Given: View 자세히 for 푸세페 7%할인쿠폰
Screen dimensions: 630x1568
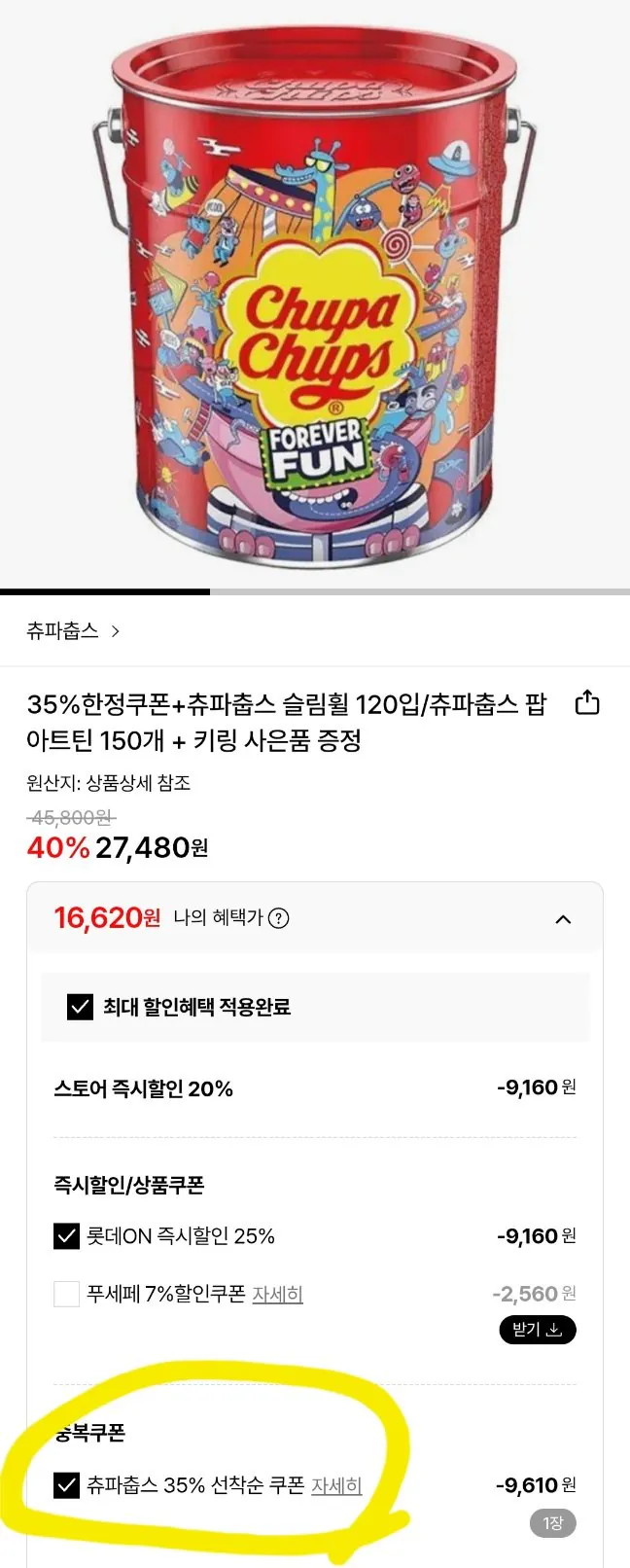Looking at the screenshot, I should click(x=278, y=1295).
